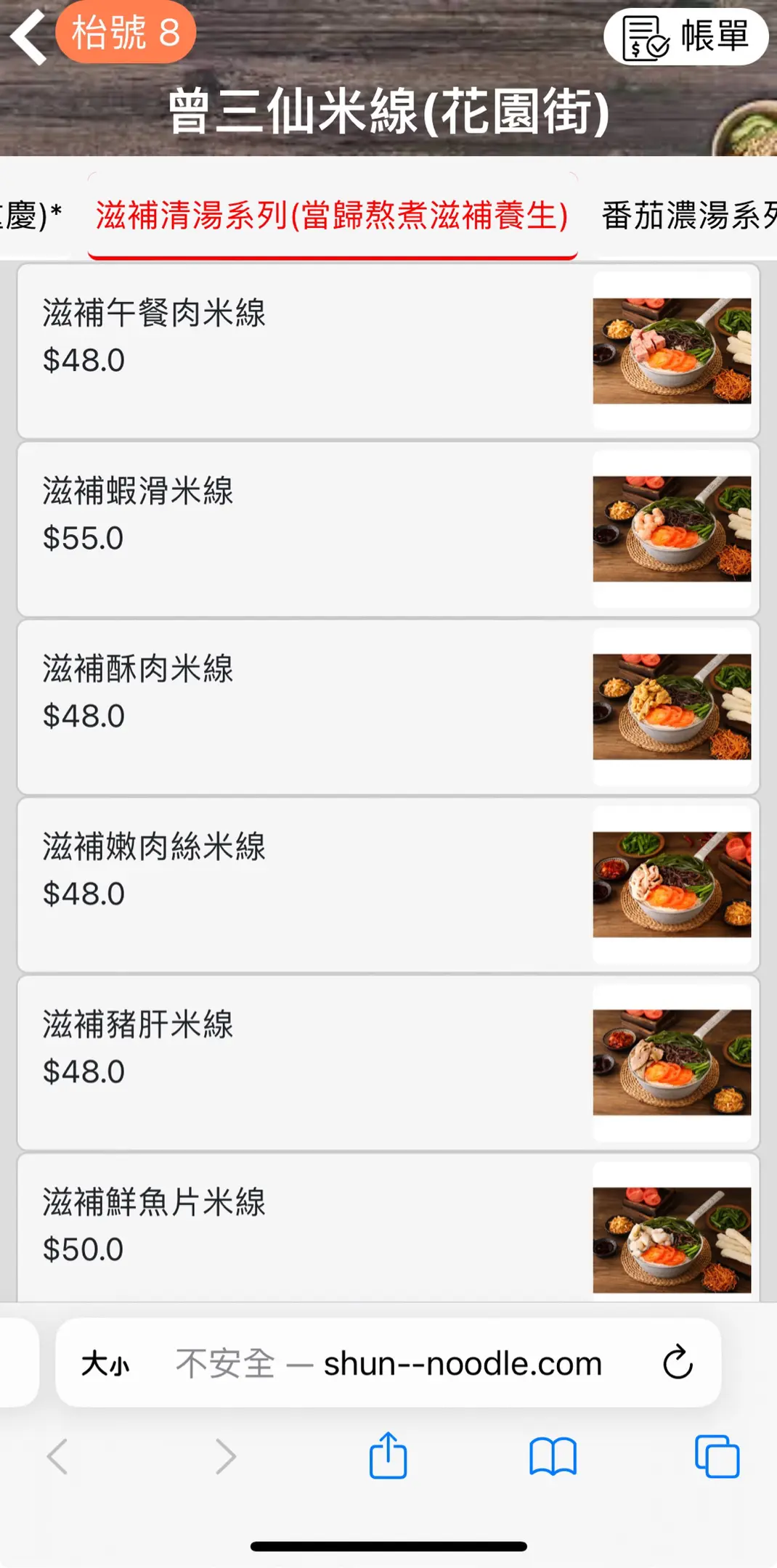Open Safari bookmarks
Image resolution: width=777 pixels, height=1568 pixels.
553,1456
